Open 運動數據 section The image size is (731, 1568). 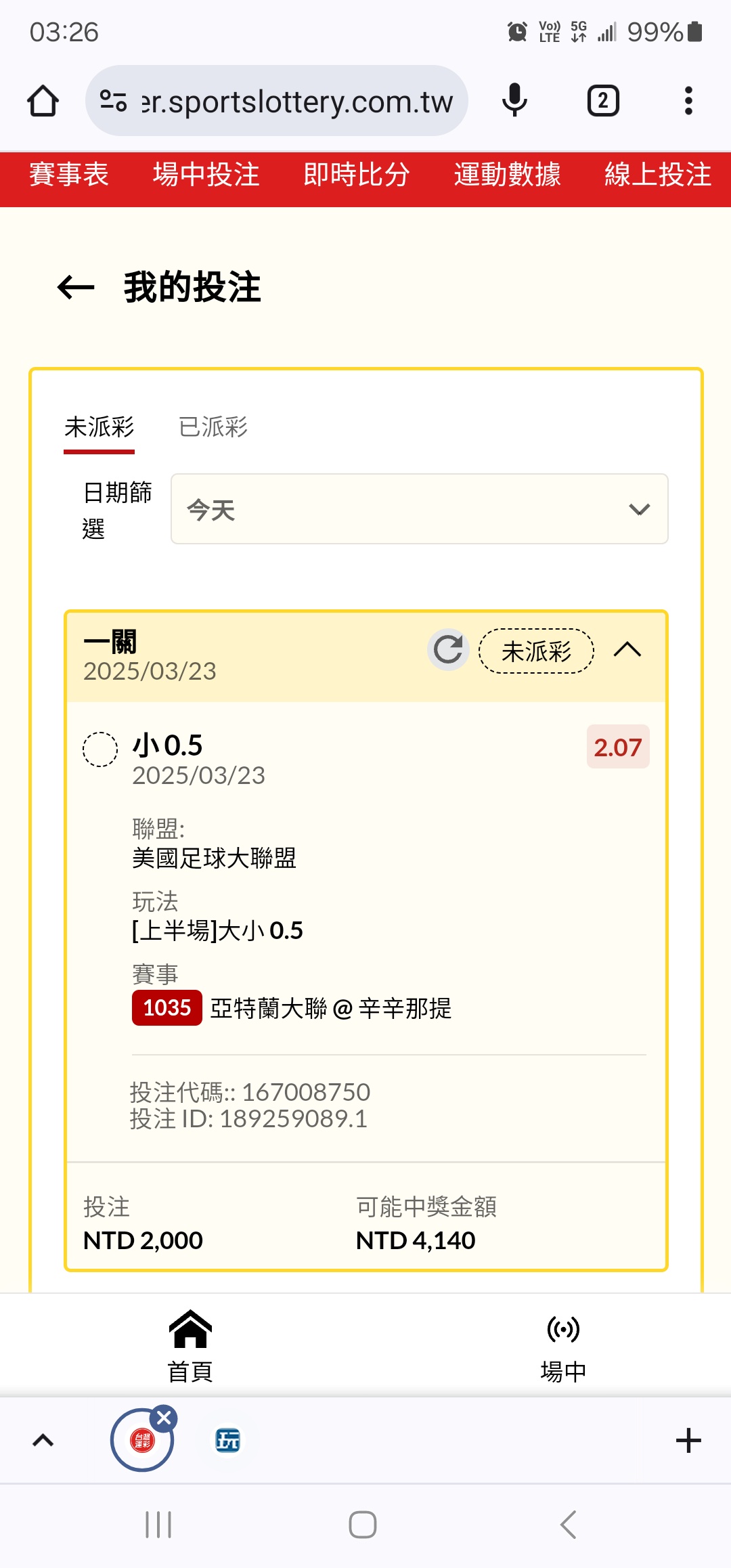click(507, 175)
